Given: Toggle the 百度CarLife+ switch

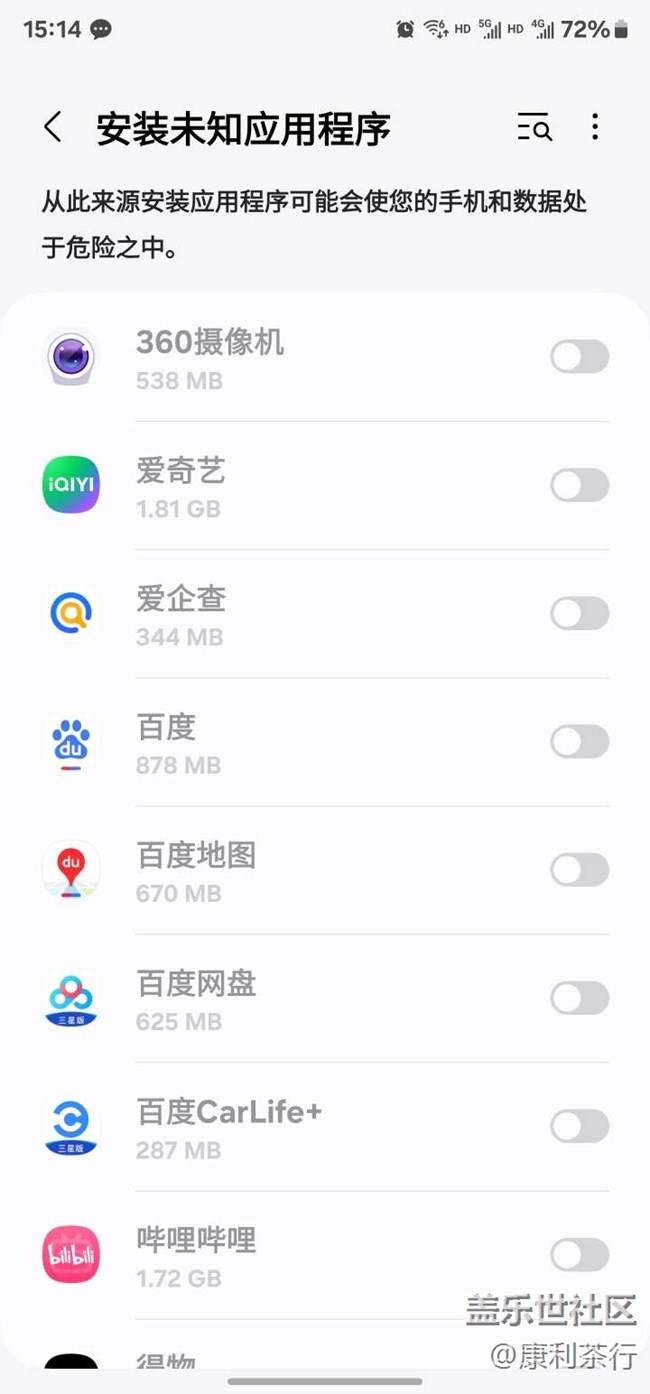Looking at the screenshot, I should 579,1126.
